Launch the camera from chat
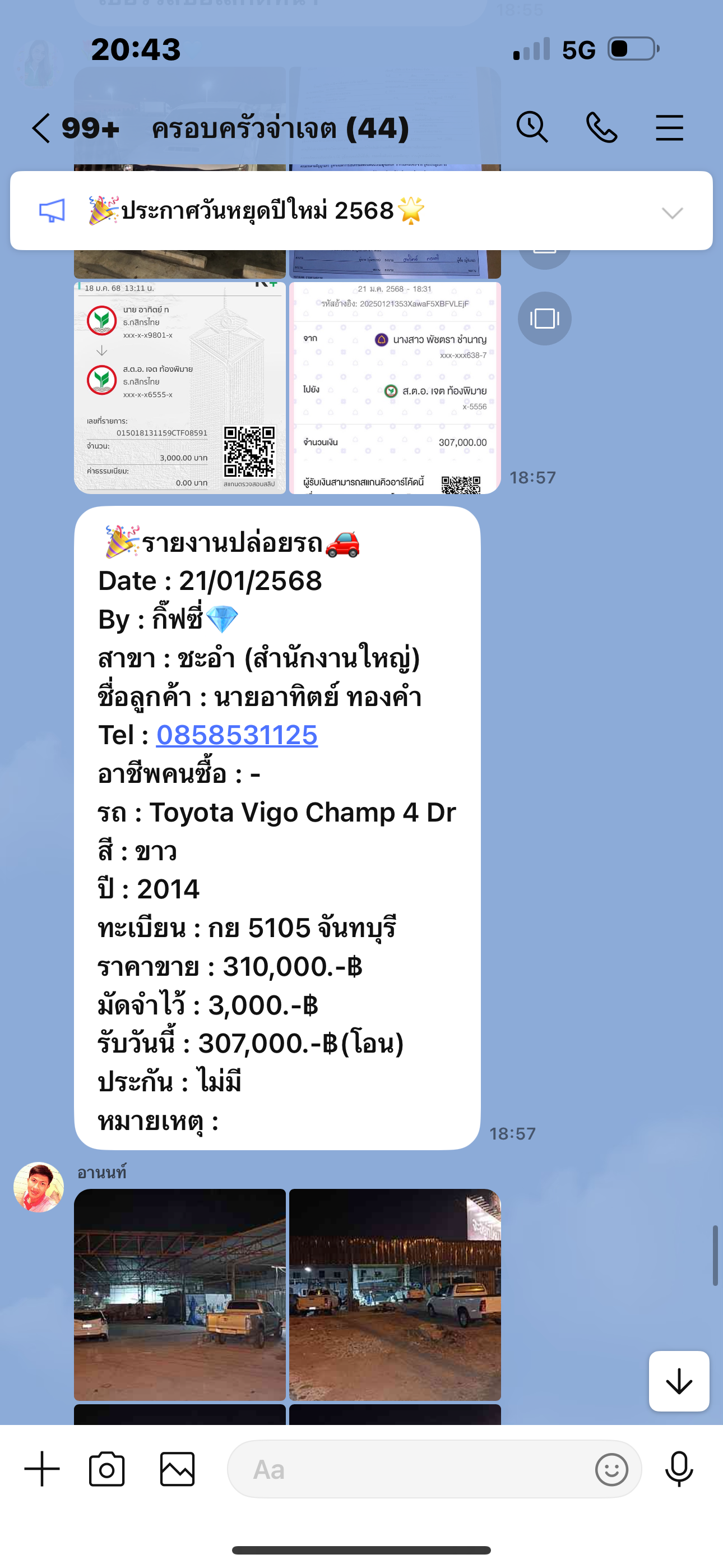Screen dimensions: 723x1568 pos(107,1469)
